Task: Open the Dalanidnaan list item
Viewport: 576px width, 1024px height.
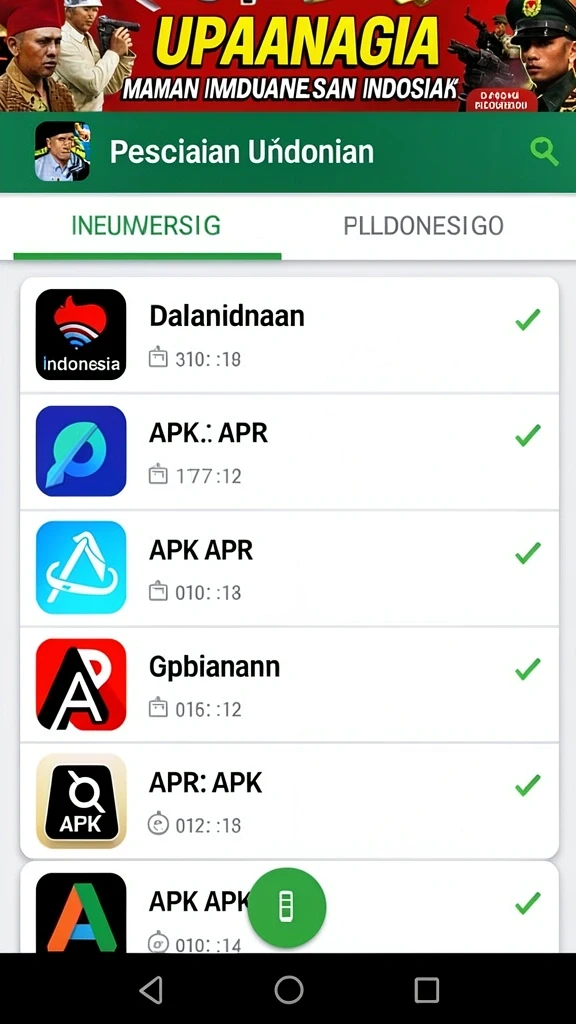Action: tap(289, 335)
